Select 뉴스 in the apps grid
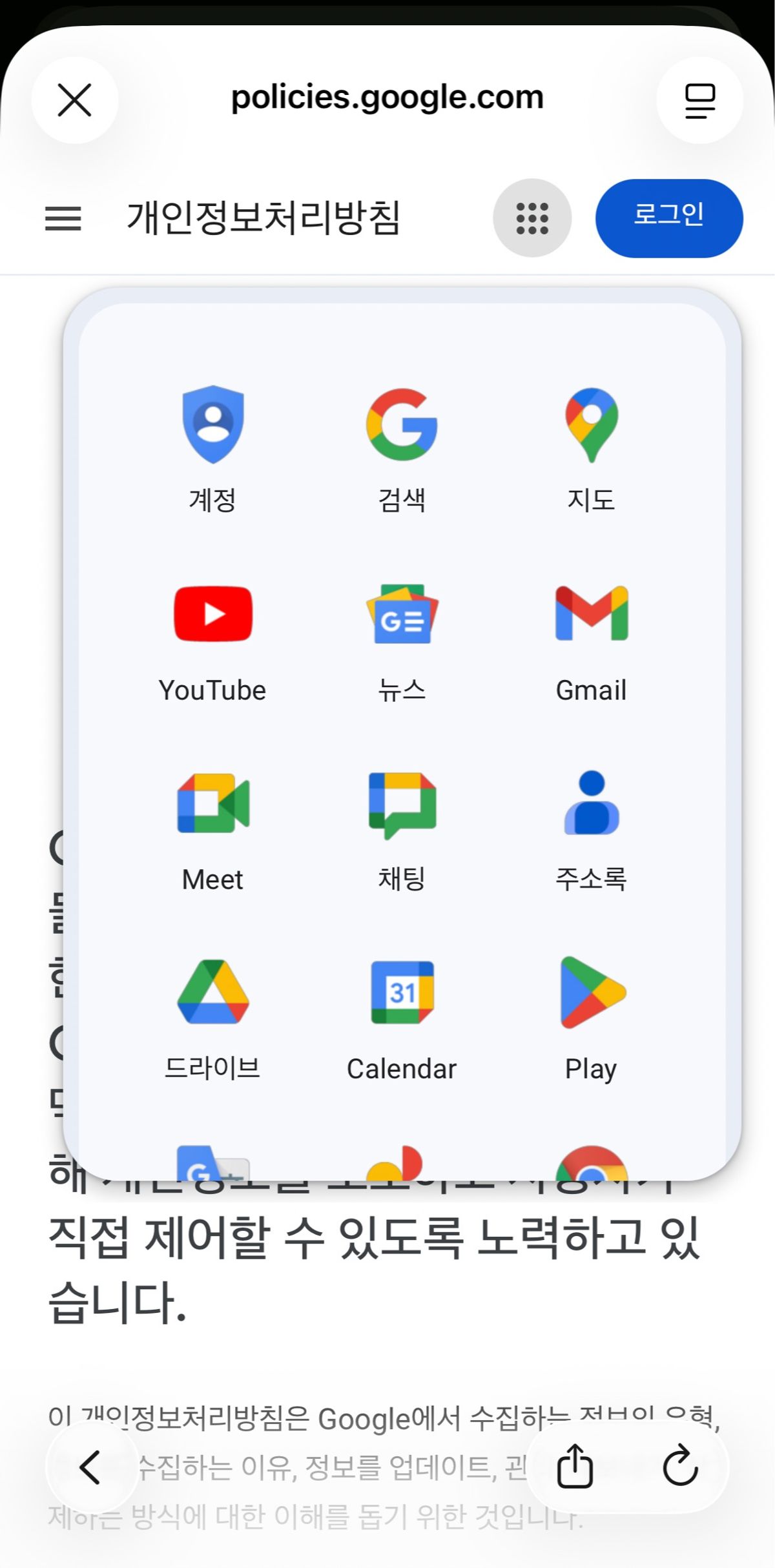This screenshot has width=775, height=1568. (402, 639)
